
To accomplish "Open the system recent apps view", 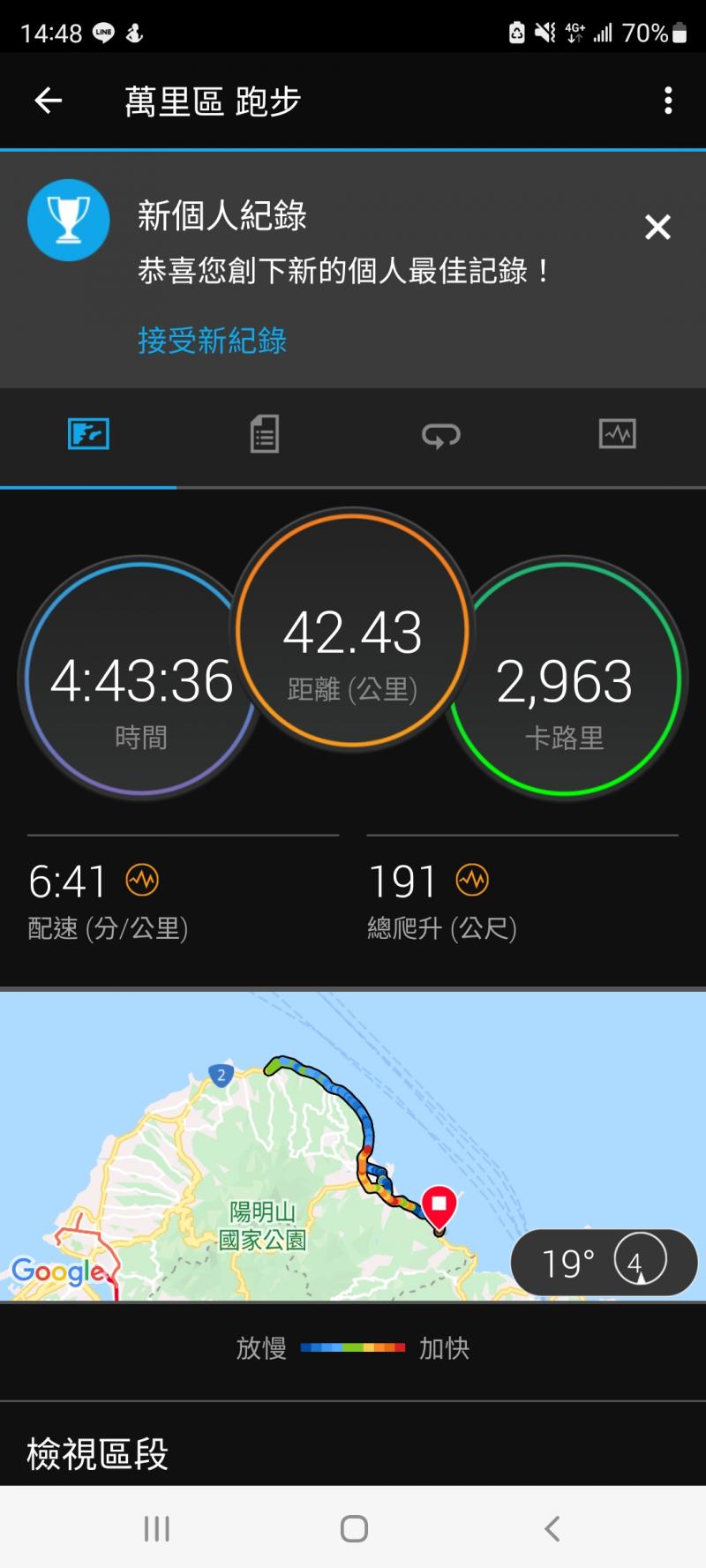I will (x=156, y=1528).
